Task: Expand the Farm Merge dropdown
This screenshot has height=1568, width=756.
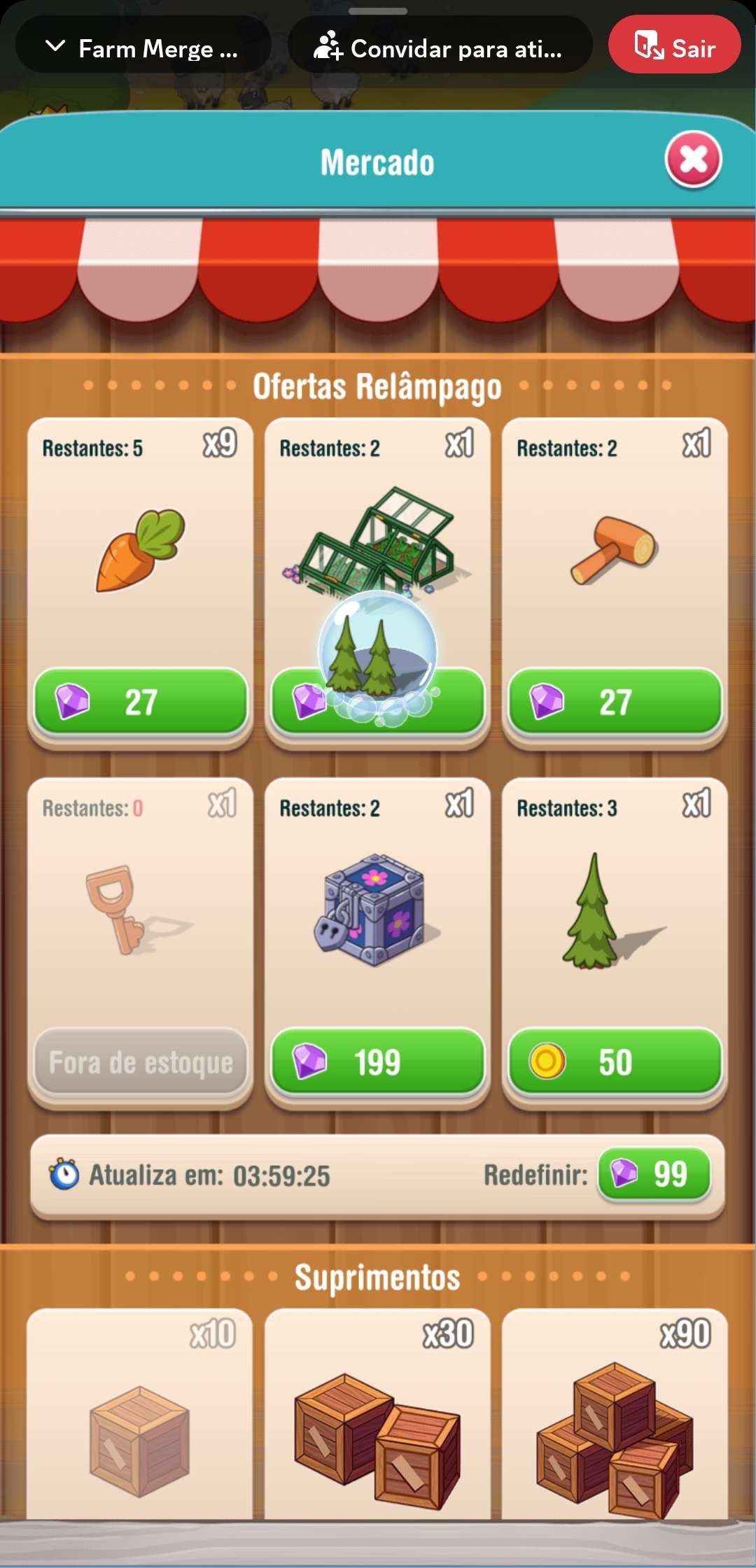Action: (143, 48)
